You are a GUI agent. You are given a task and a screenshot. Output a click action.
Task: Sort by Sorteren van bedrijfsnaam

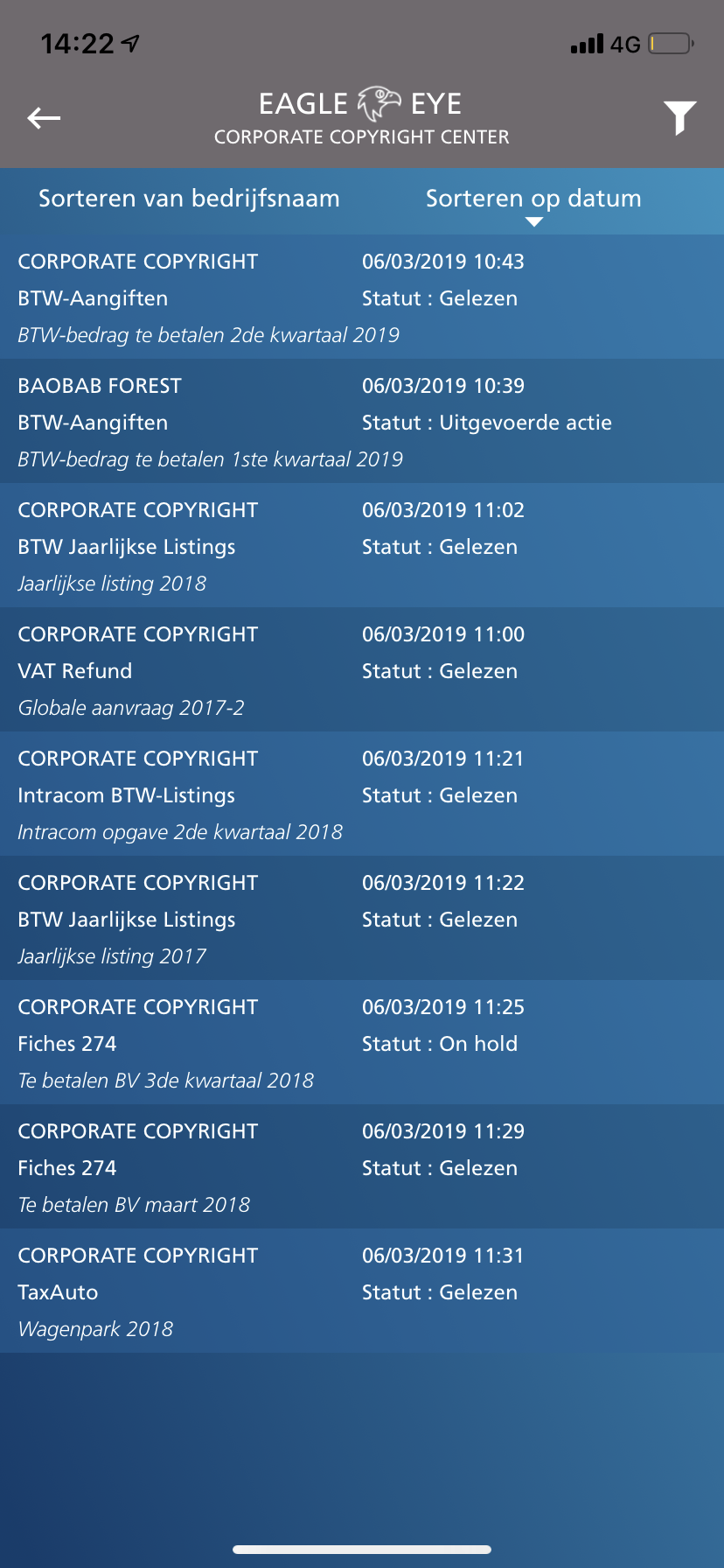click(x=189, y=199)
